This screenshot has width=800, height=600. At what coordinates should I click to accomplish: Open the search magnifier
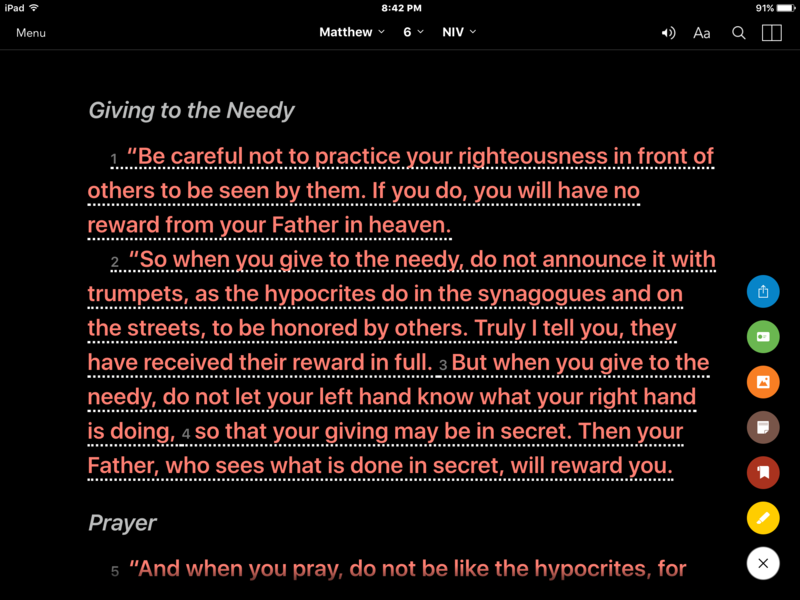739,33
